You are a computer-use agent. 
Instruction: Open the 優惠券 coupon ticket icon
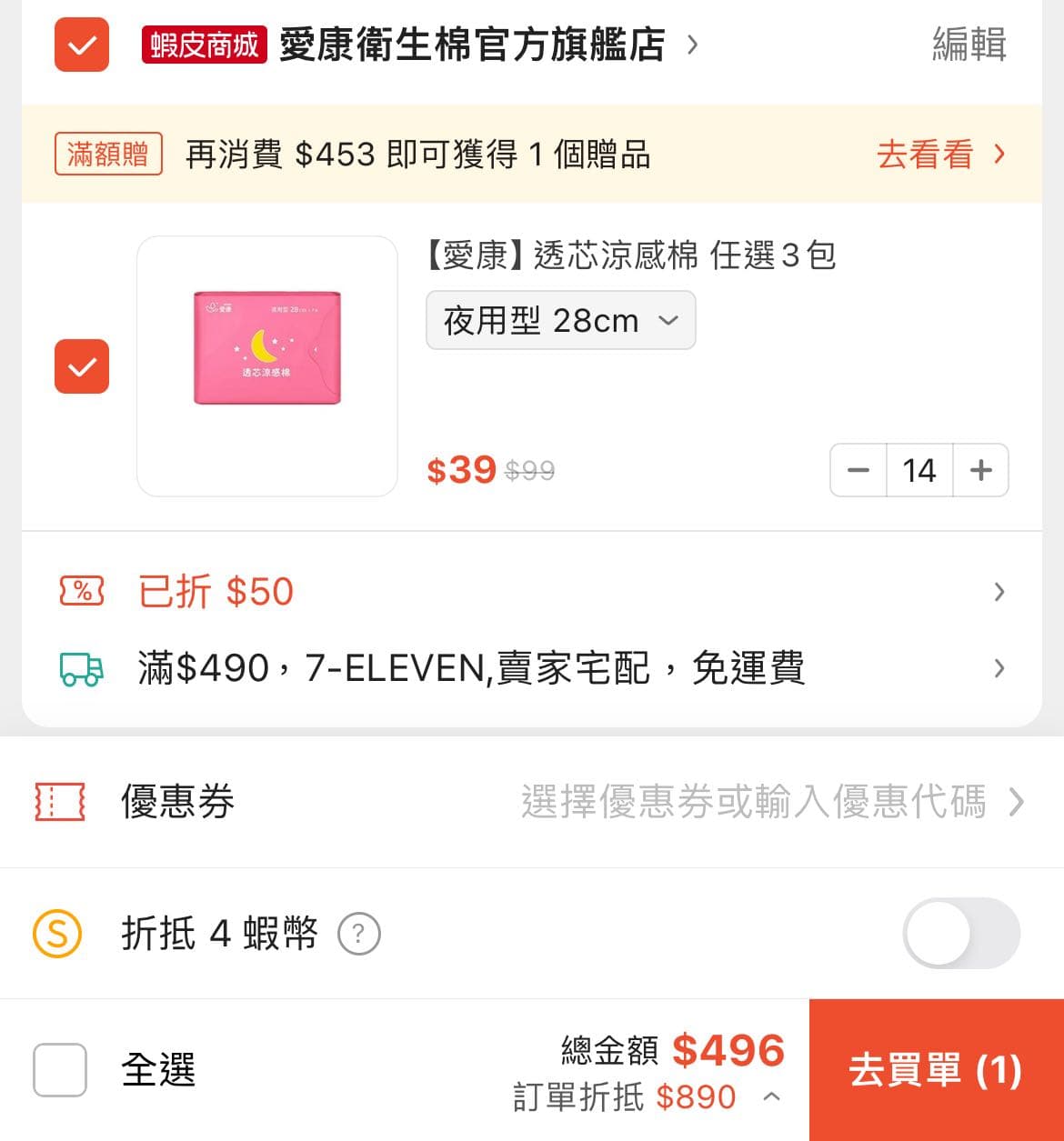[60, 803]
